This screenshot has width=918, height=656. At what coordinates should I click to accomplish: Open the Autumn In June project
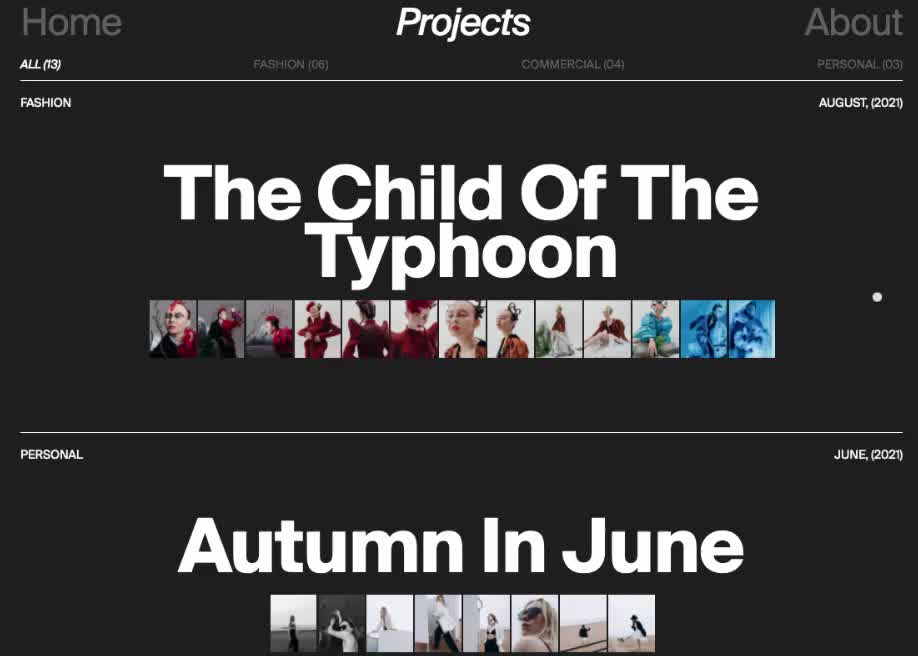pos(461,546)
